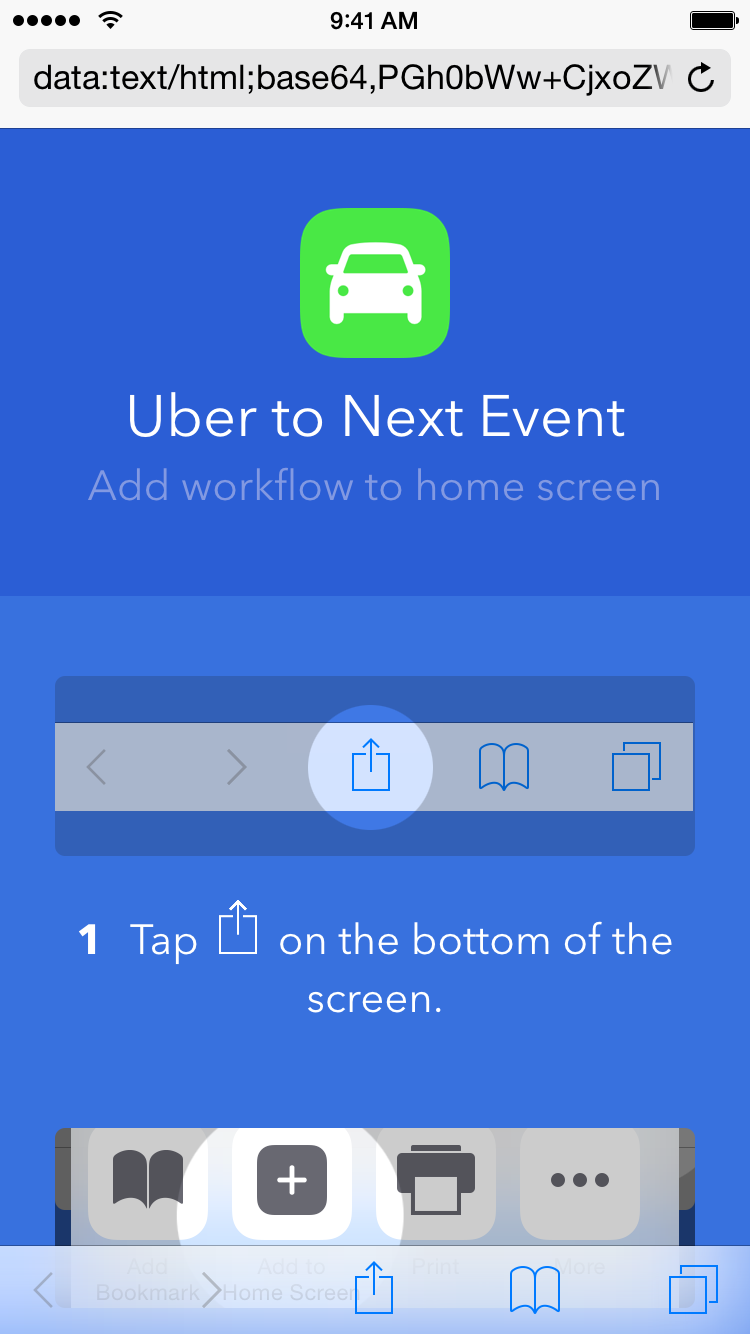Tap the small Share glyph in step 1 text
The height and width of the screenshot is (1334, 750).
(238, 932)
